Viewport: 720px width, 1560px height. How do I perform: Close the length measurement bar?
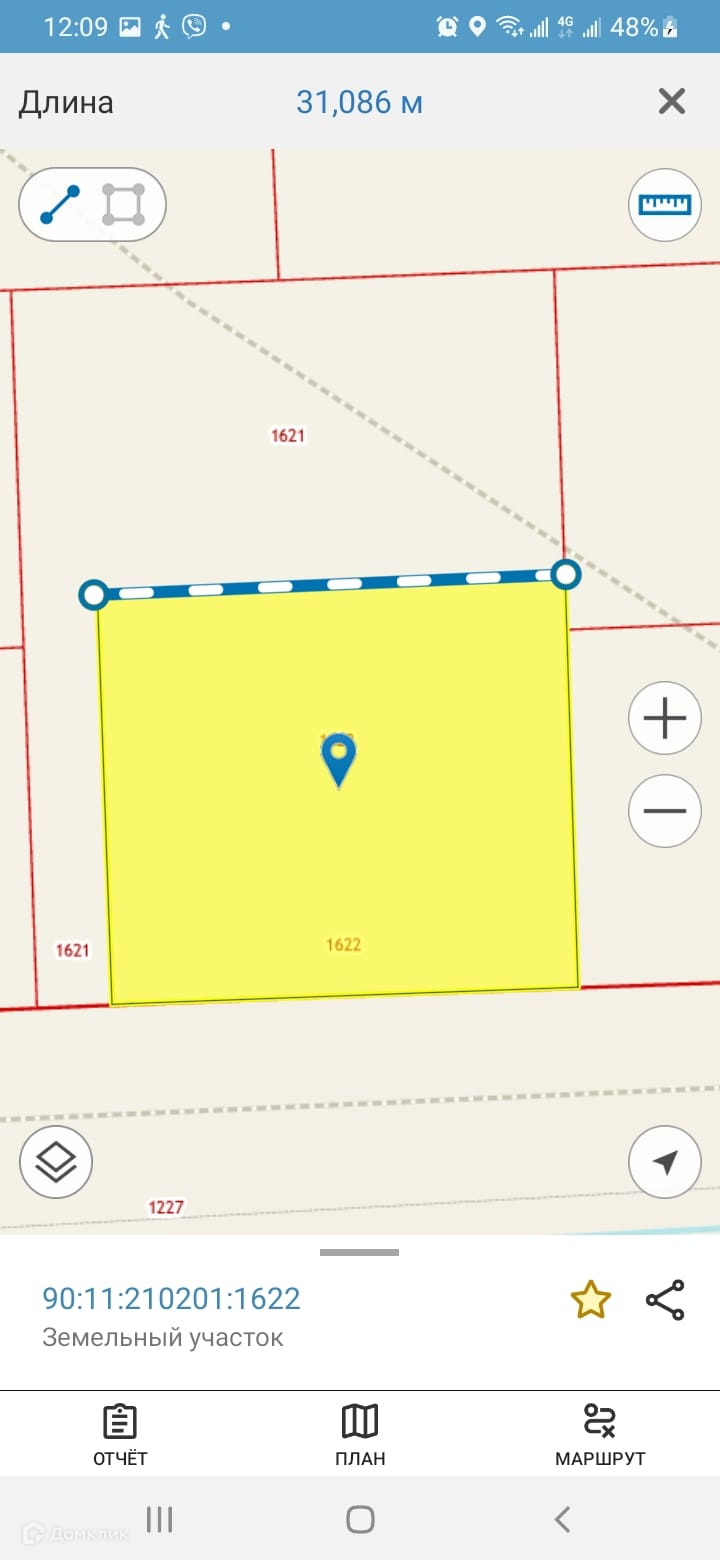tap(671, 102)
